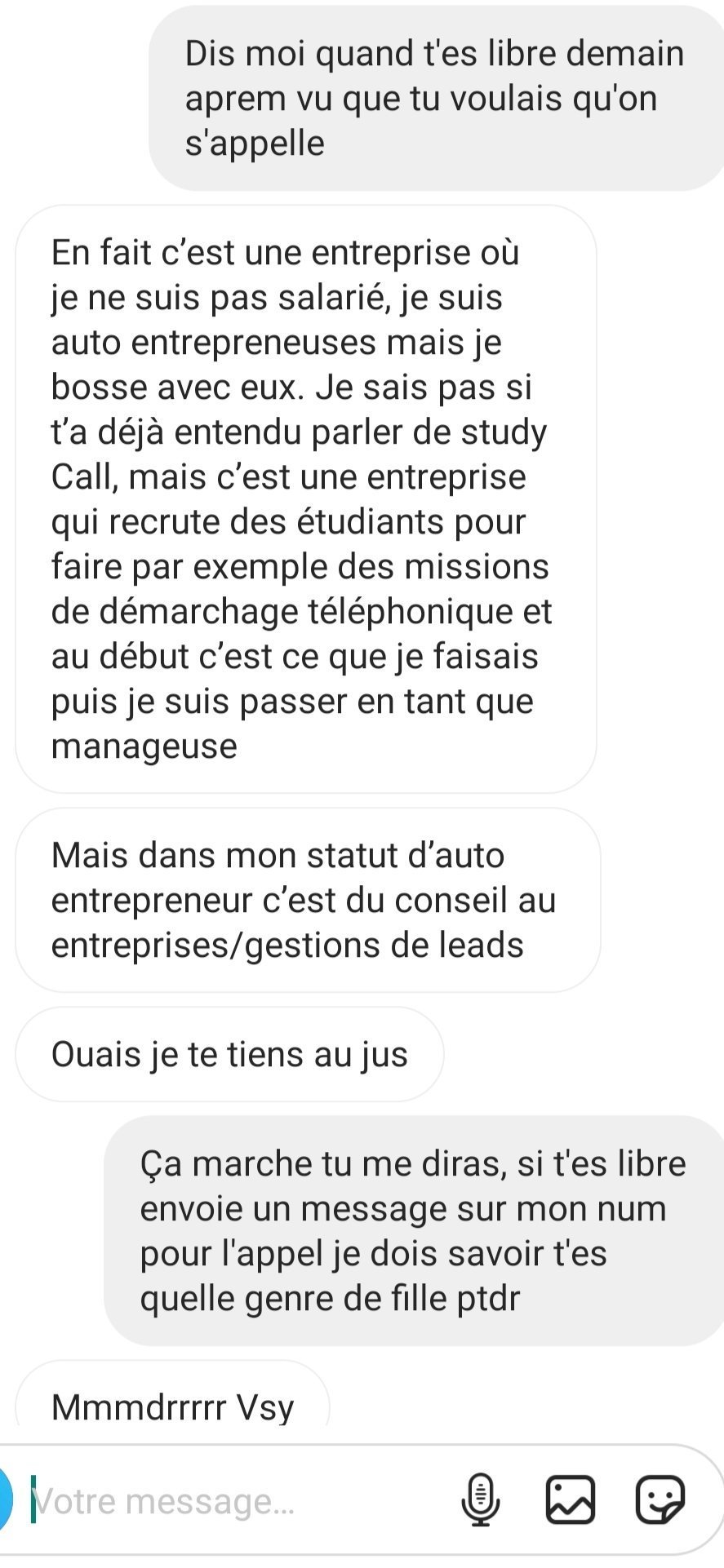Open the sticker picker
The image size is (724, 1568).
point(660,1499)
